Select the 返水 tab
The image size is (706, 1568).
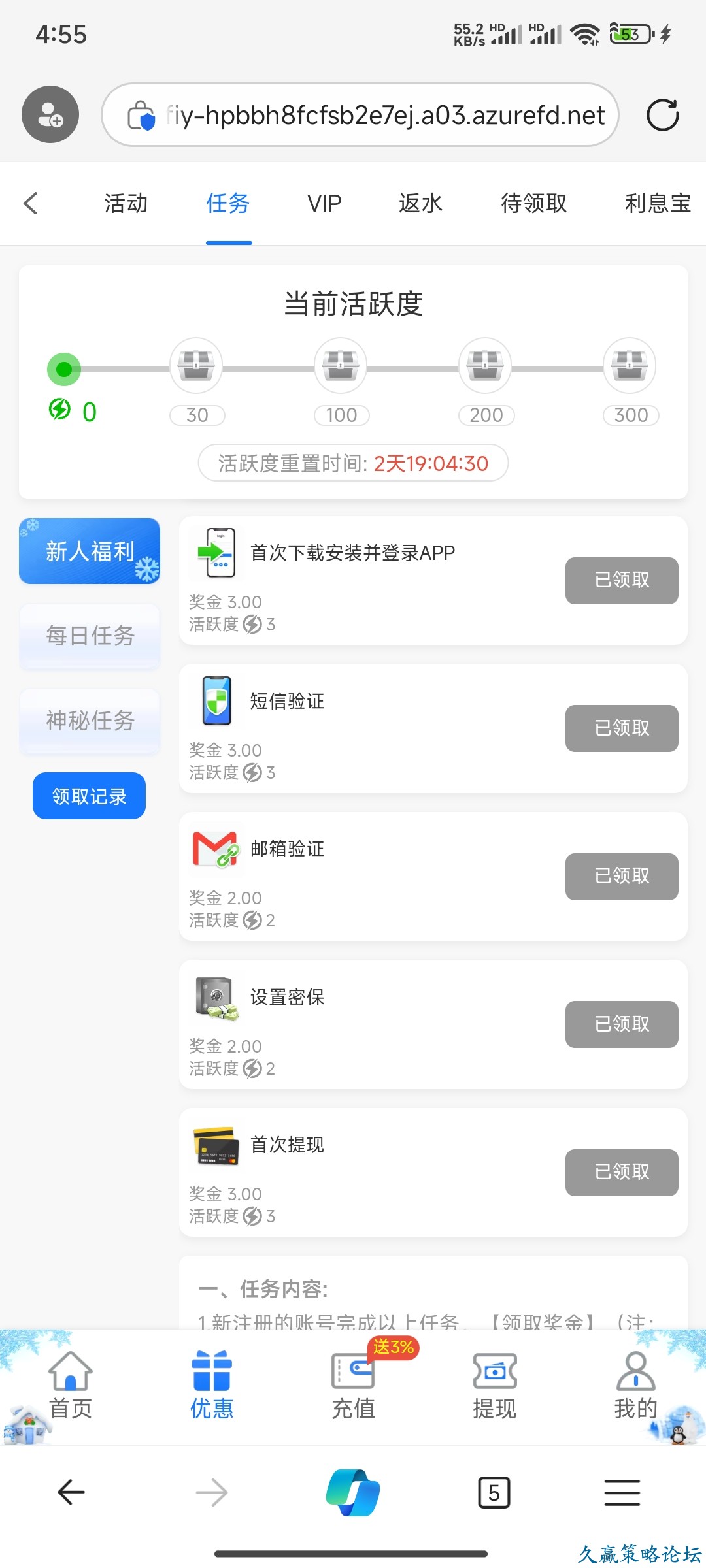pyautogui.click(x=420, y=203)
